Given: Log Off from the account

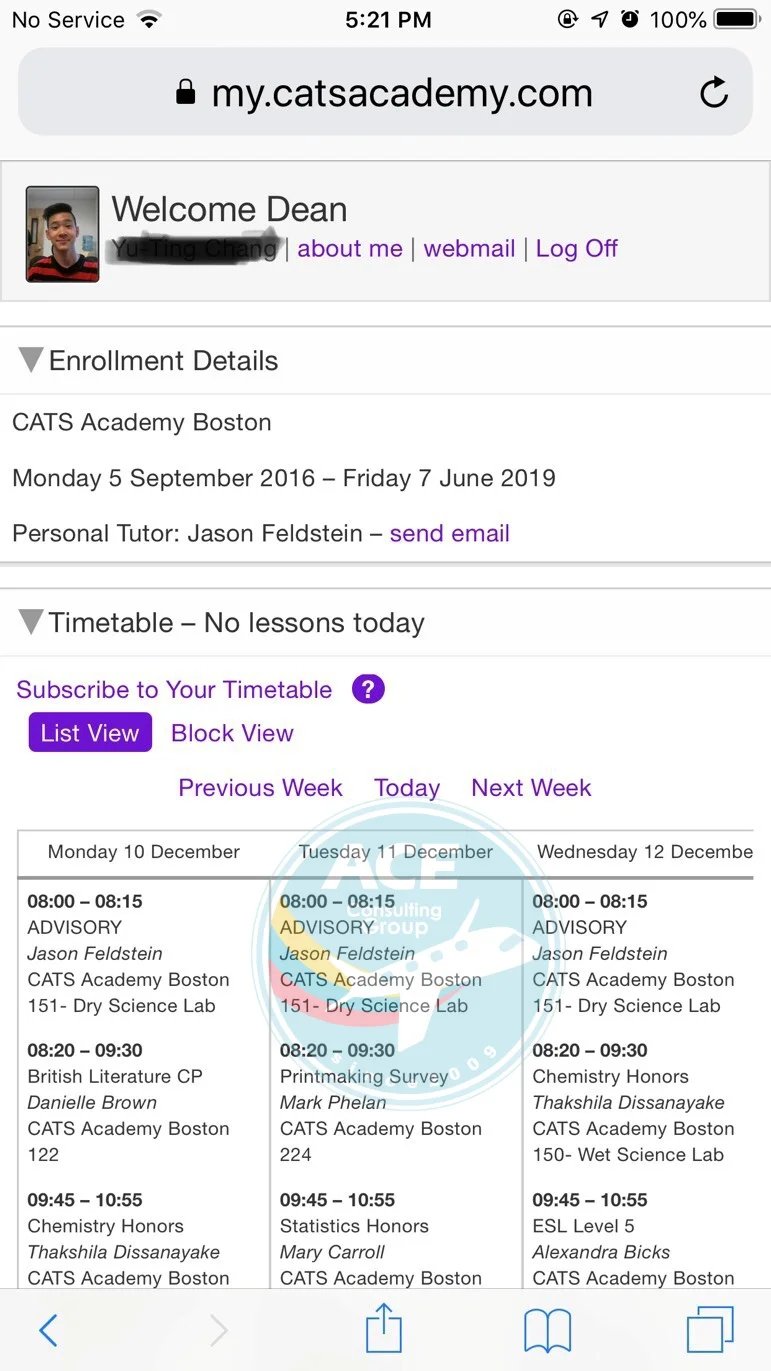Looking at the screenshot, I should (x=577, y=248).
